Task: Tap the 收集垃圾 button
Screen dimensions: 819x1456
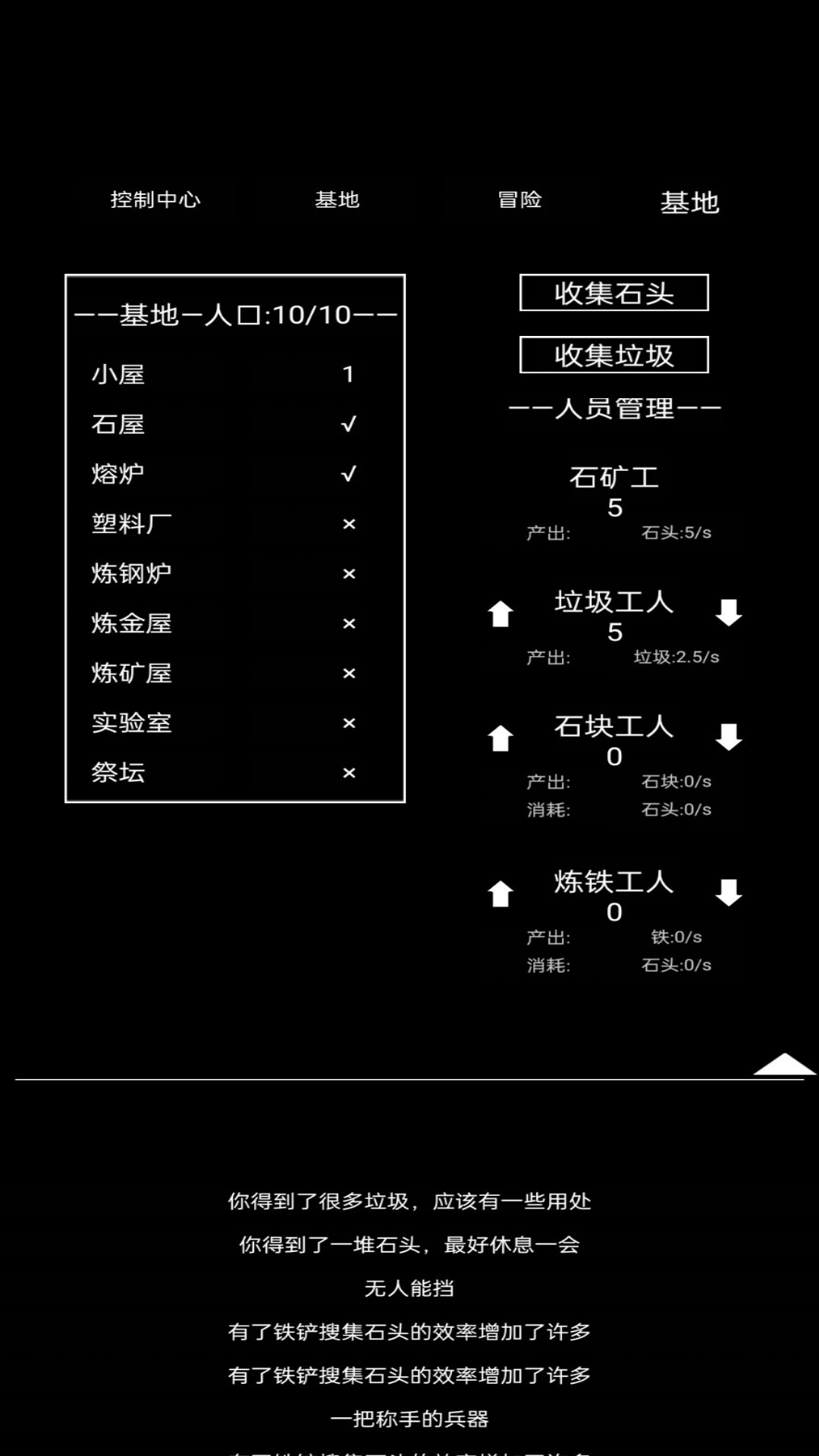Action: (613, 356)
